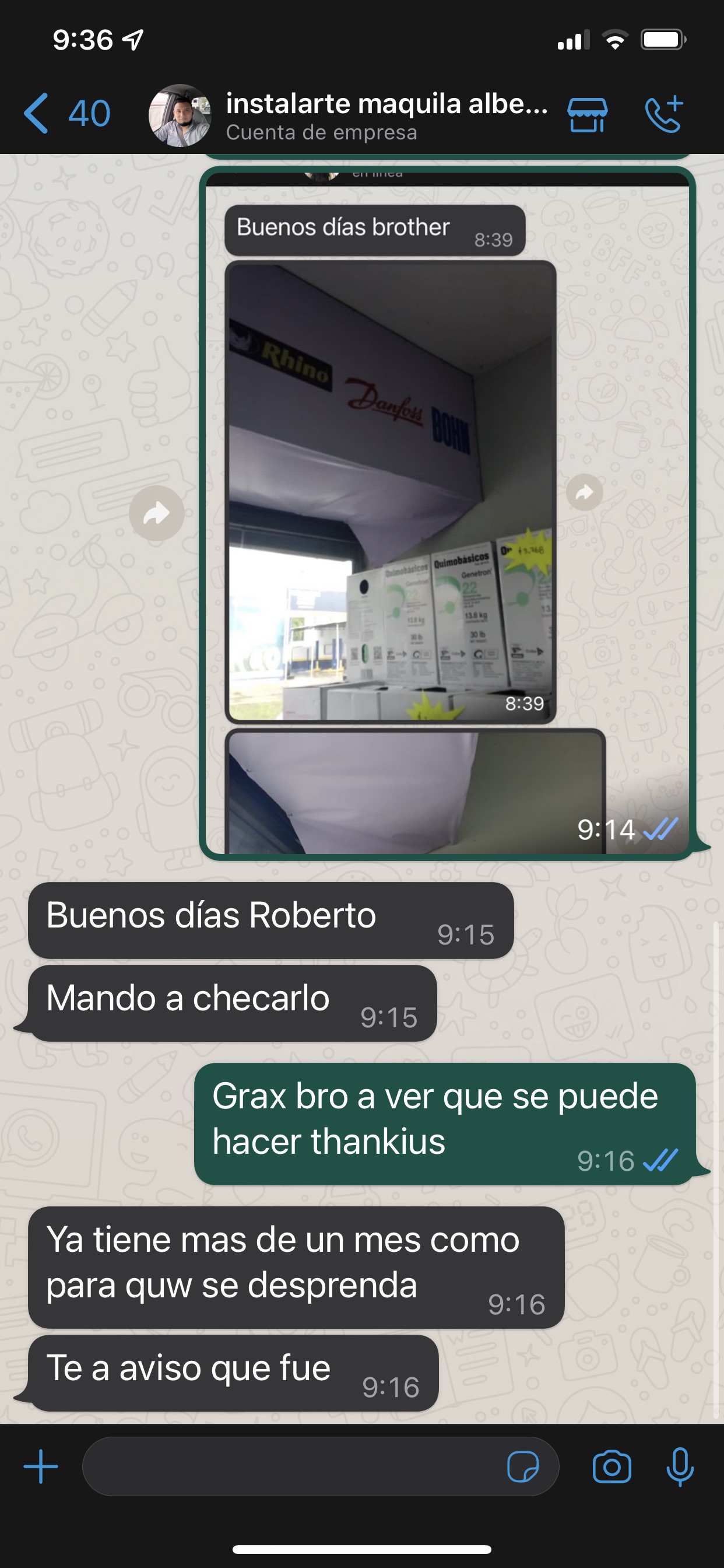Open the instalarte maquila contact info
Screen dimensions: 724x1568
pos(386,114)
